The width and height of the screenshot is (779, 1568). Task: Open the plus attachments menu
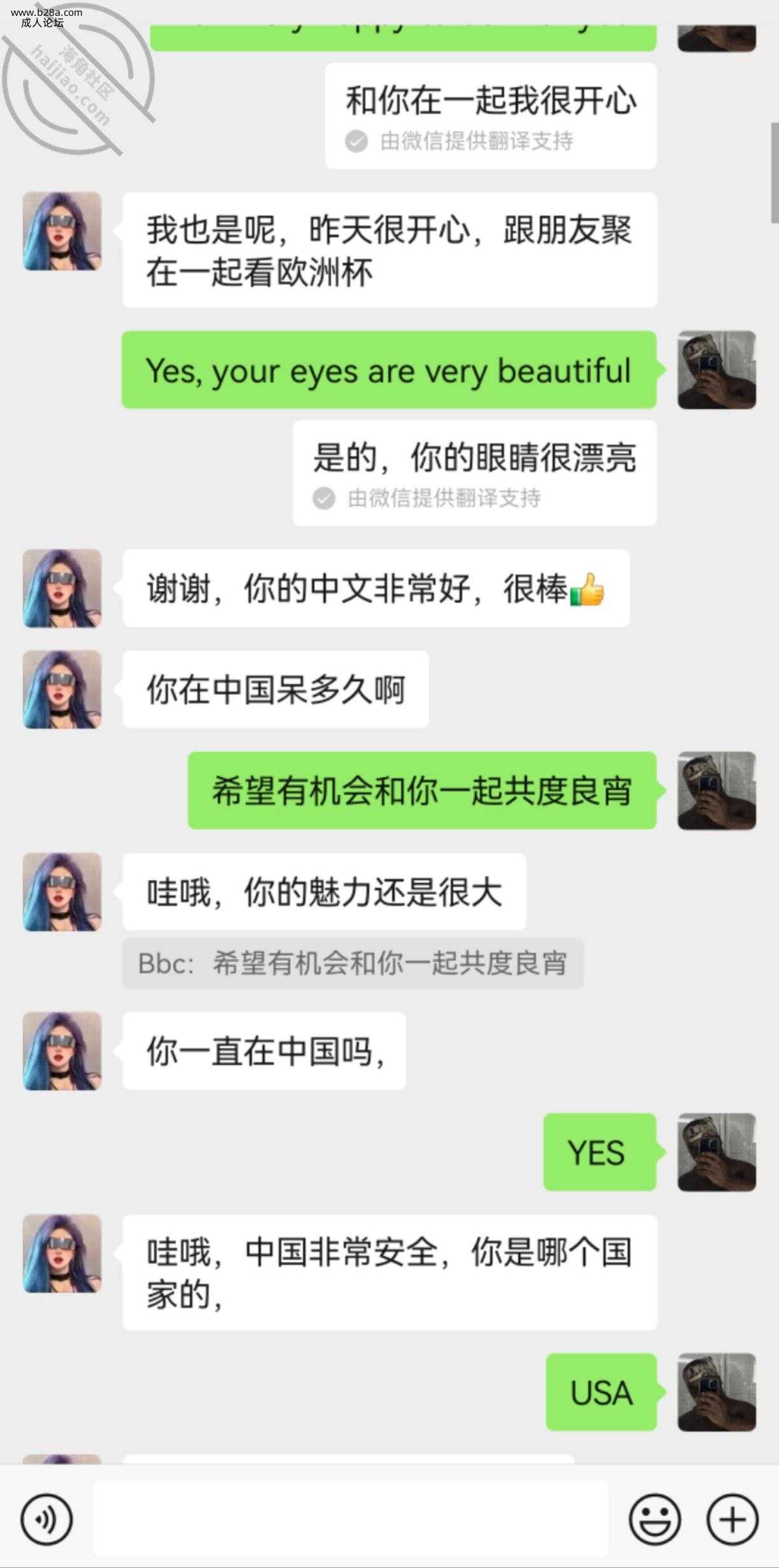coord(732,1519)
